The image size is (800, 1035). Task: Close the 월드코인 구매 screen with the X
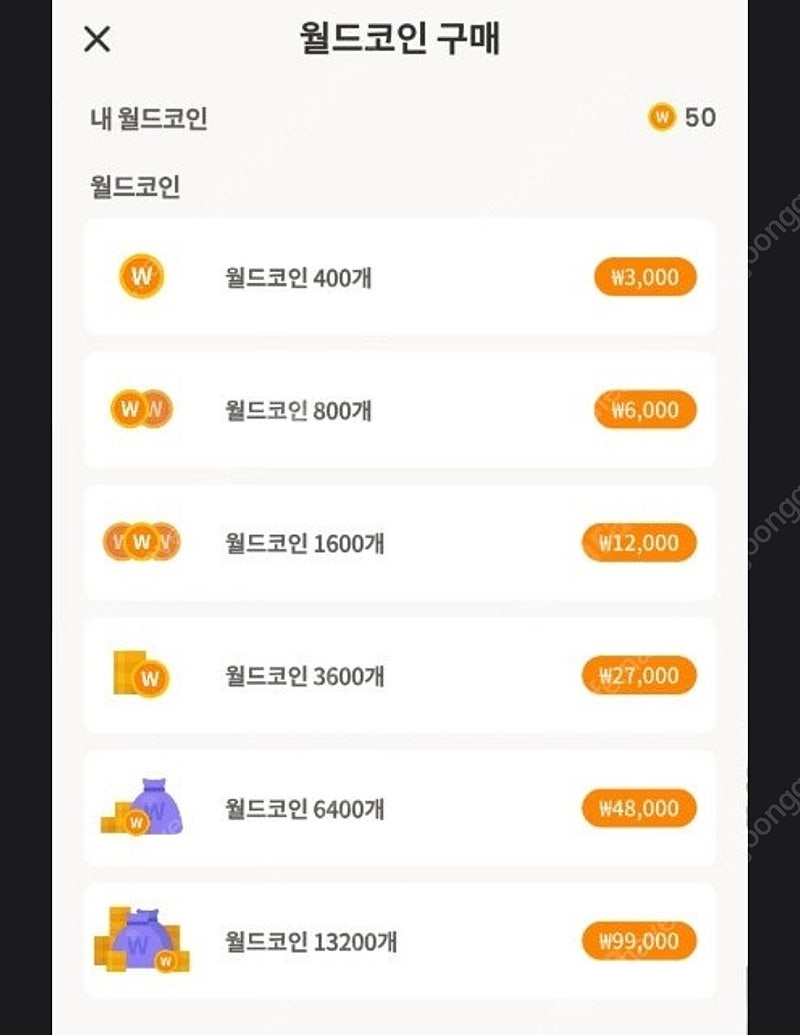coord(98,40)
